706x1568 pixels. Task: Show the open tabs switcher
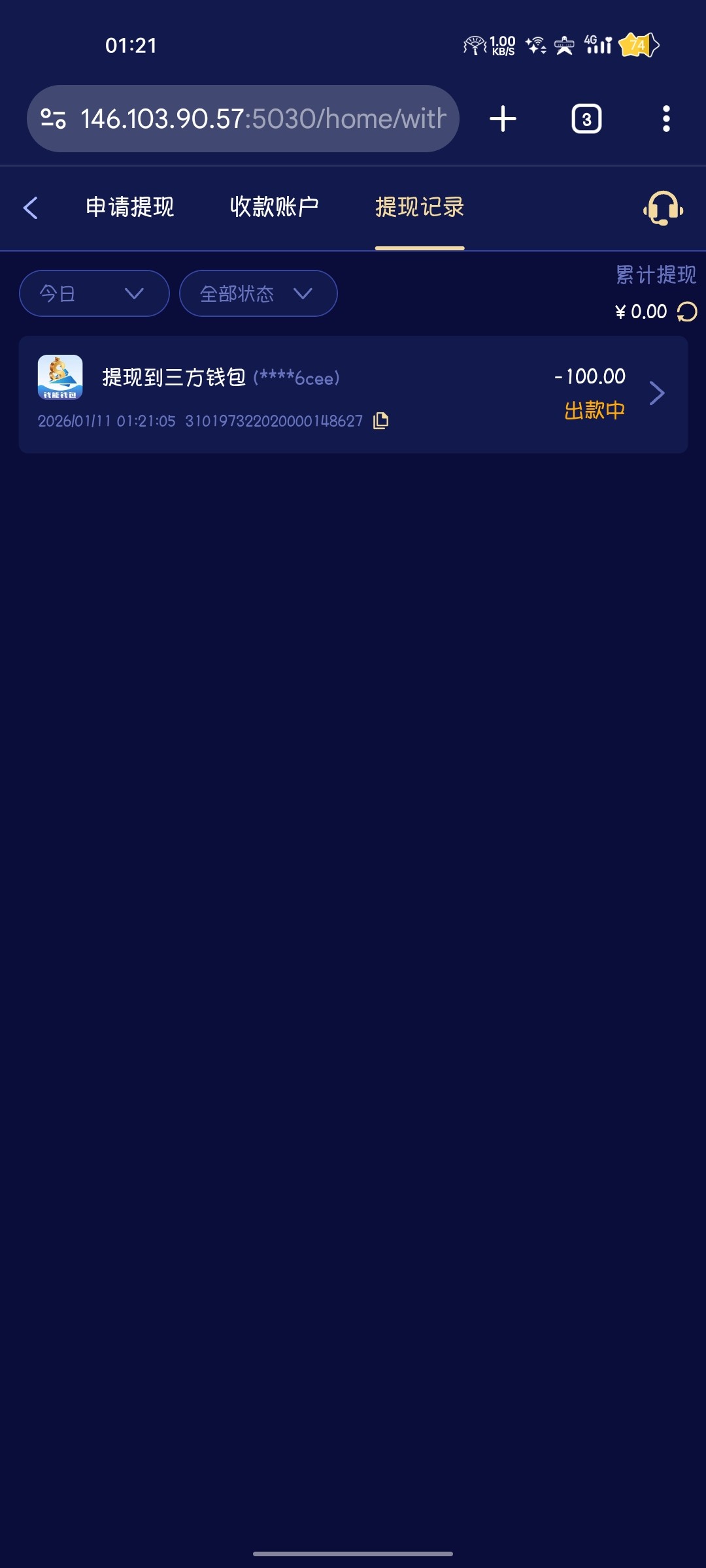coord(586,119)
